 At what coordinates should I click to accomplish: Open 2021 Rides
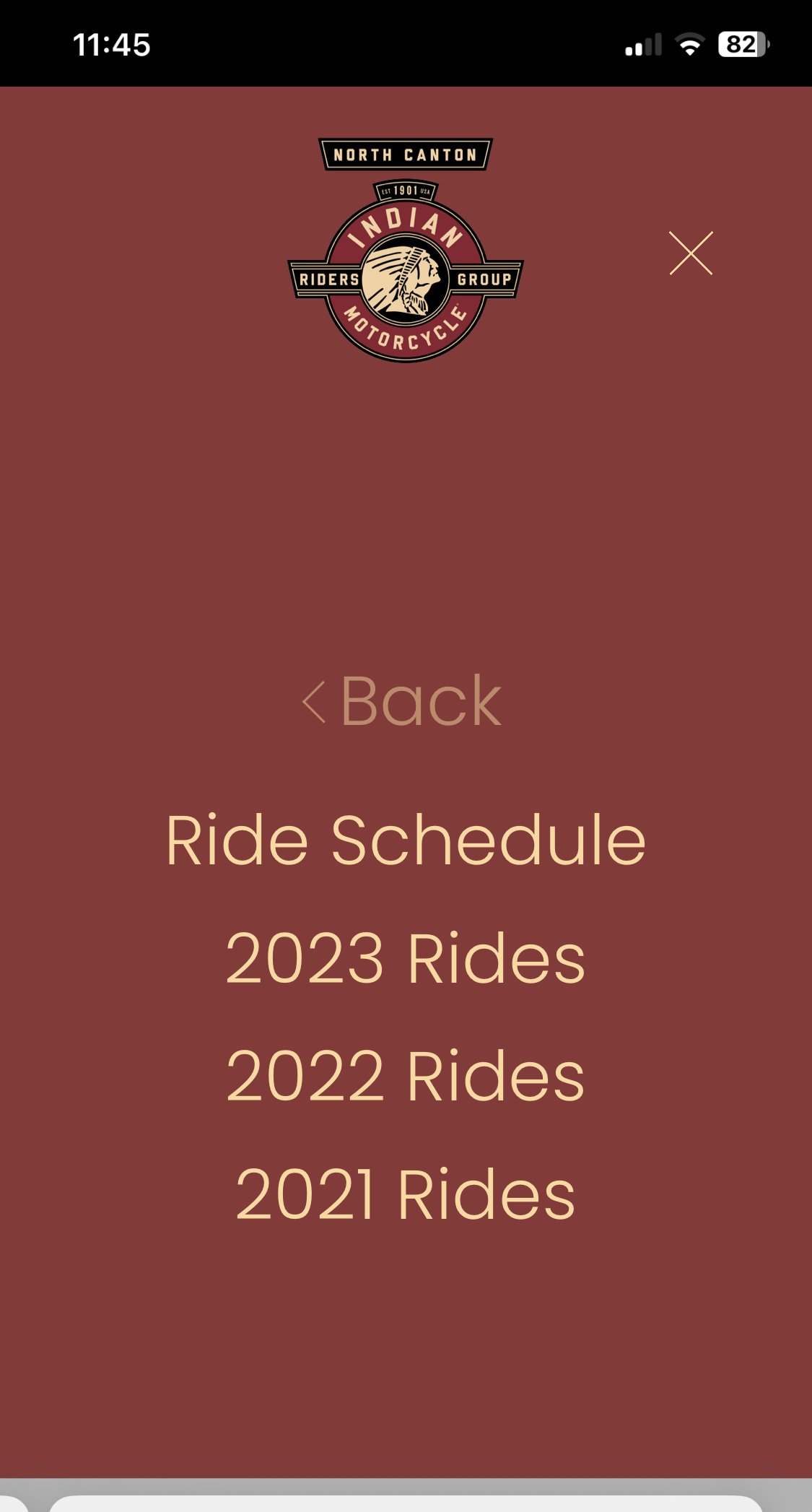point(406,1195)
